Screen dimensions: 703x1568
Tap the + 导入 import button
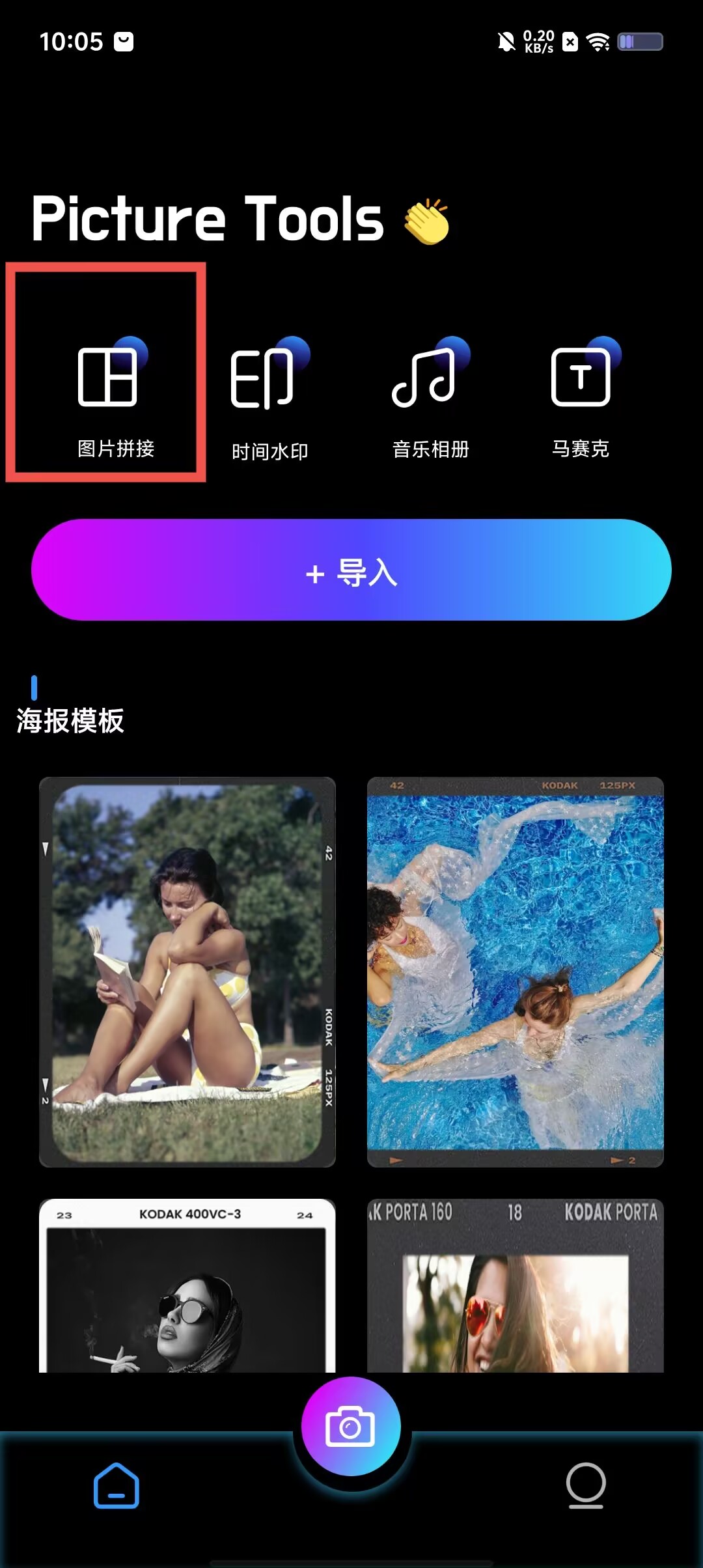(x=351, y=570)
